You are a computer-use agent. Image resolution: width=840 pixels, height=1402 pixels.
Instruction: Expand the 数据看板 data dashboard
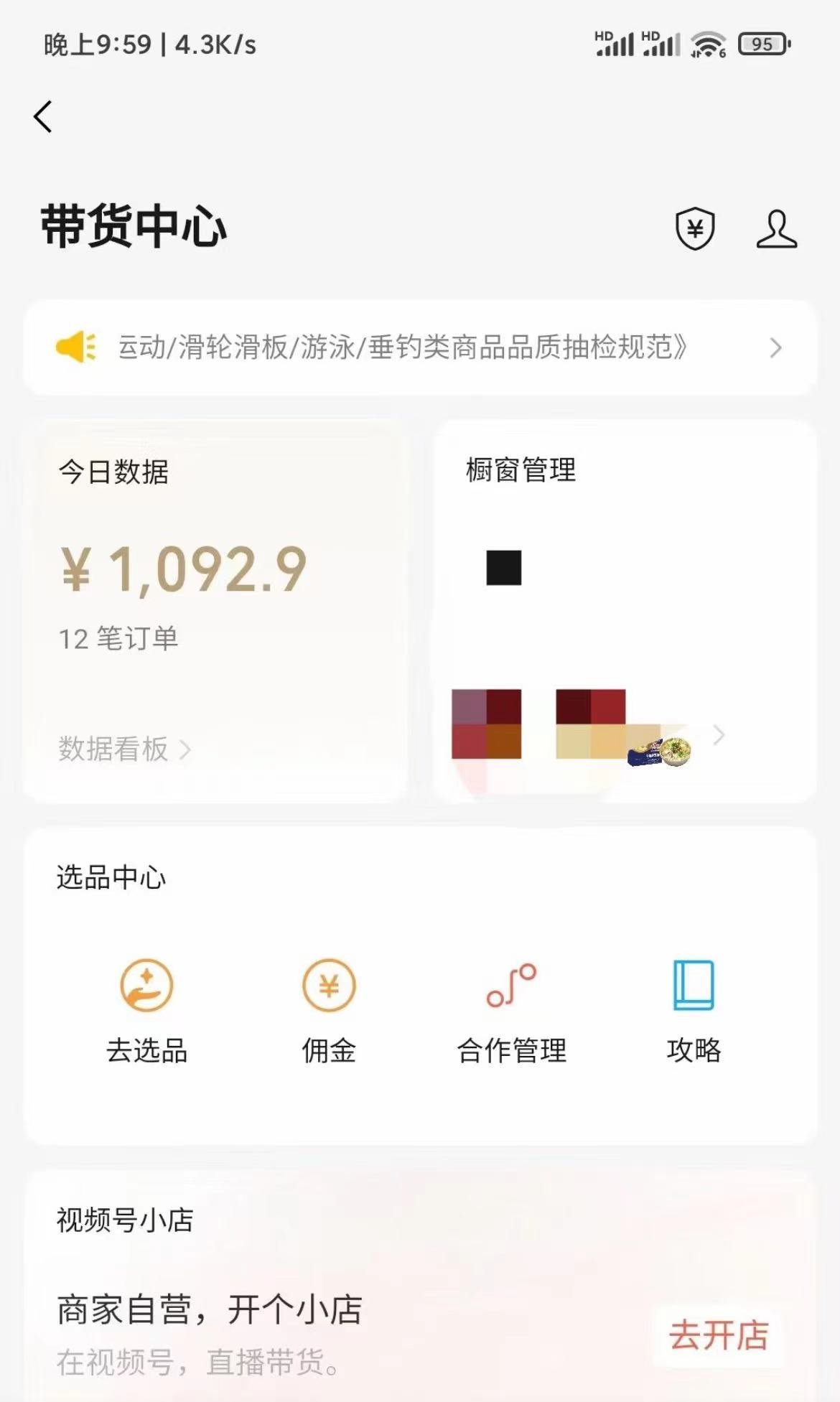(x=122, y=751)
